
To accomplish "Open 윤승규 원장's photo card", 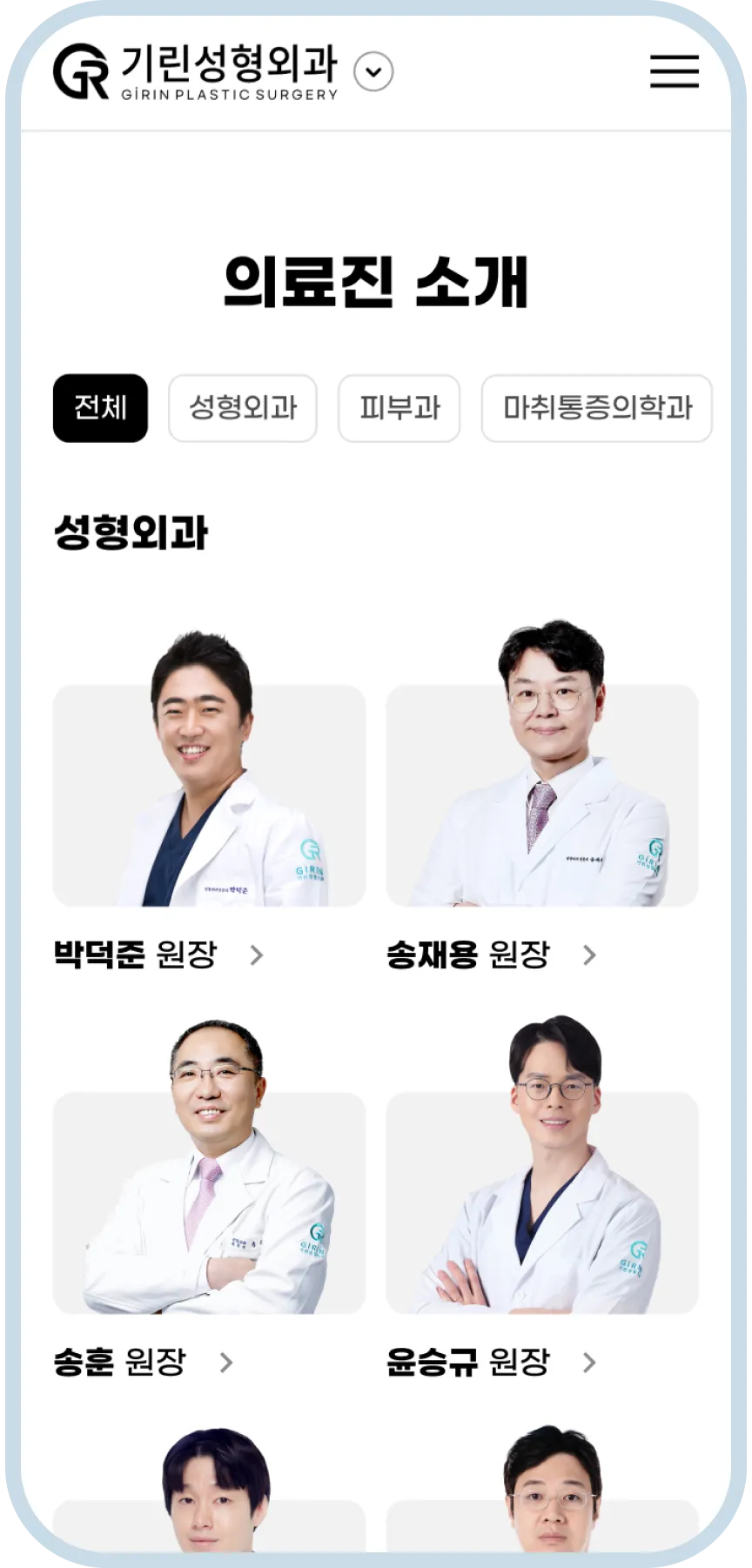I will tap(542, 1192).
